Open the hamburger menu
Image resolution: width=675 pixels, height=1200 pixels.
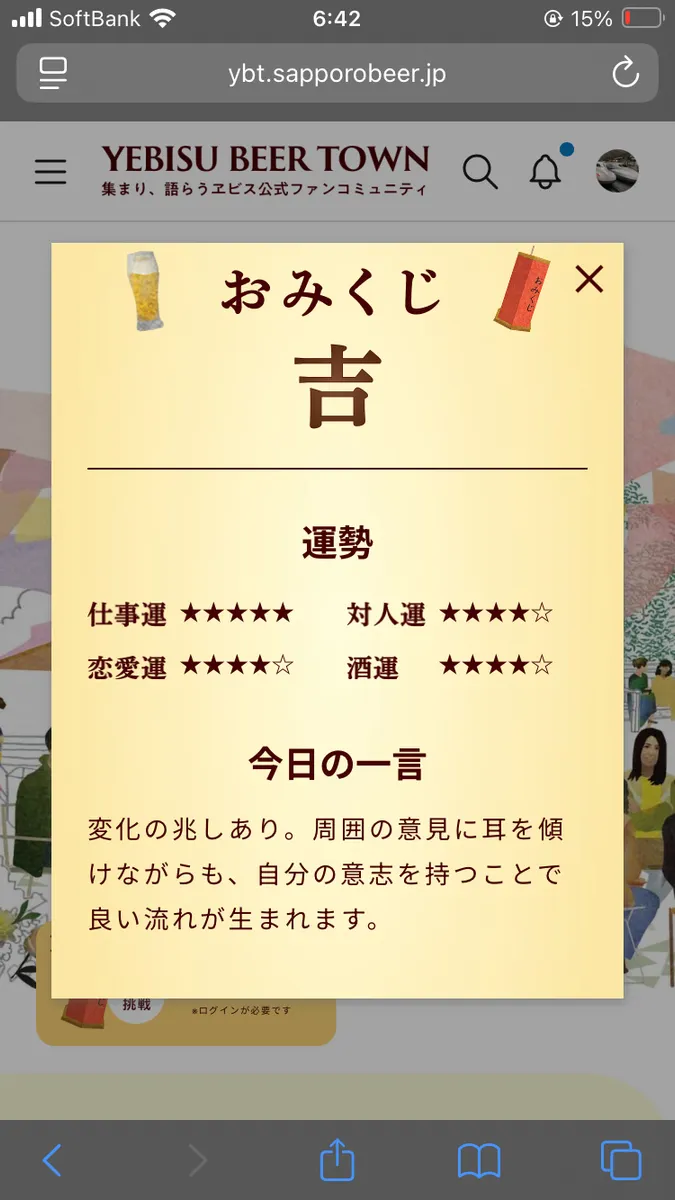(50, 172)
